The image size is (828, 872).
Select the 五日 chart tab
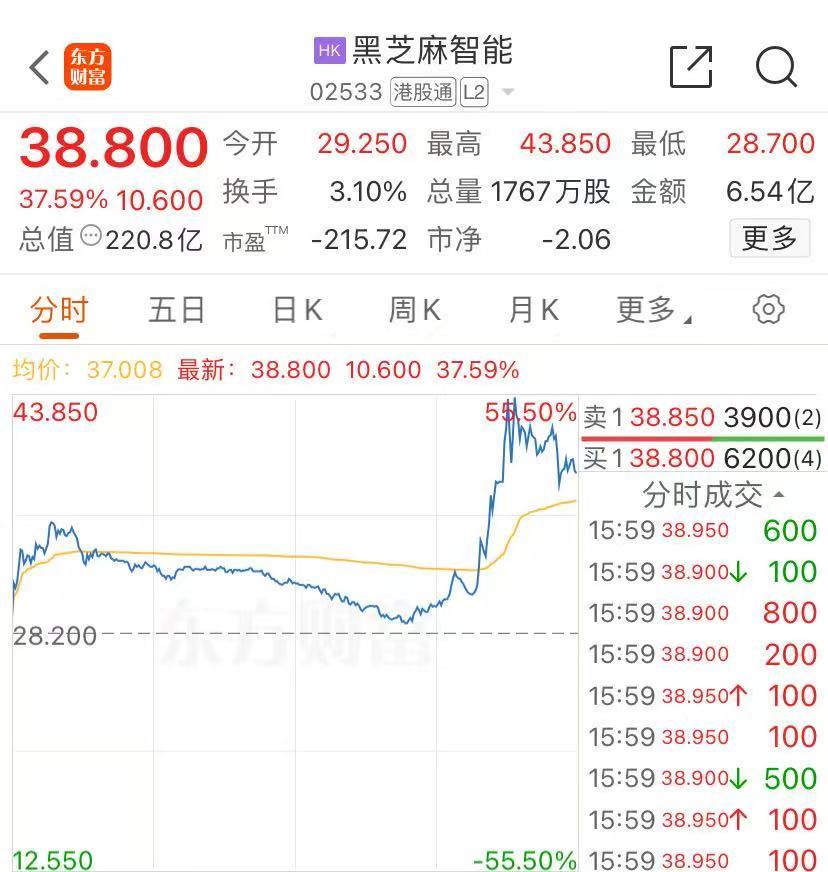[x=176, y=309]
